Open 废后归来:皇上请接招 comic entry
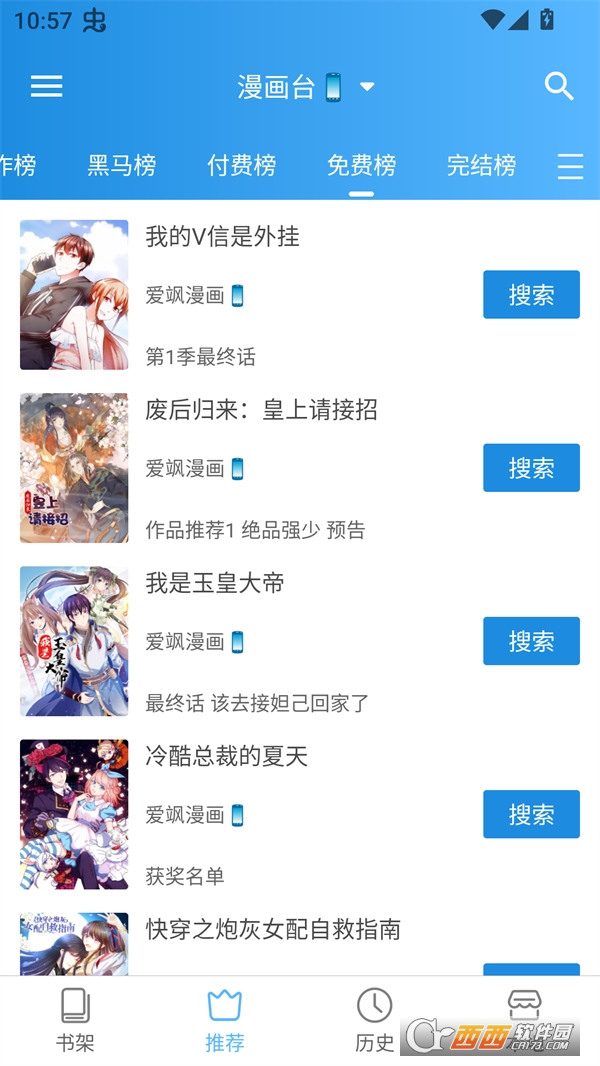Viewport: 600px width, 1066px height. 261,409
